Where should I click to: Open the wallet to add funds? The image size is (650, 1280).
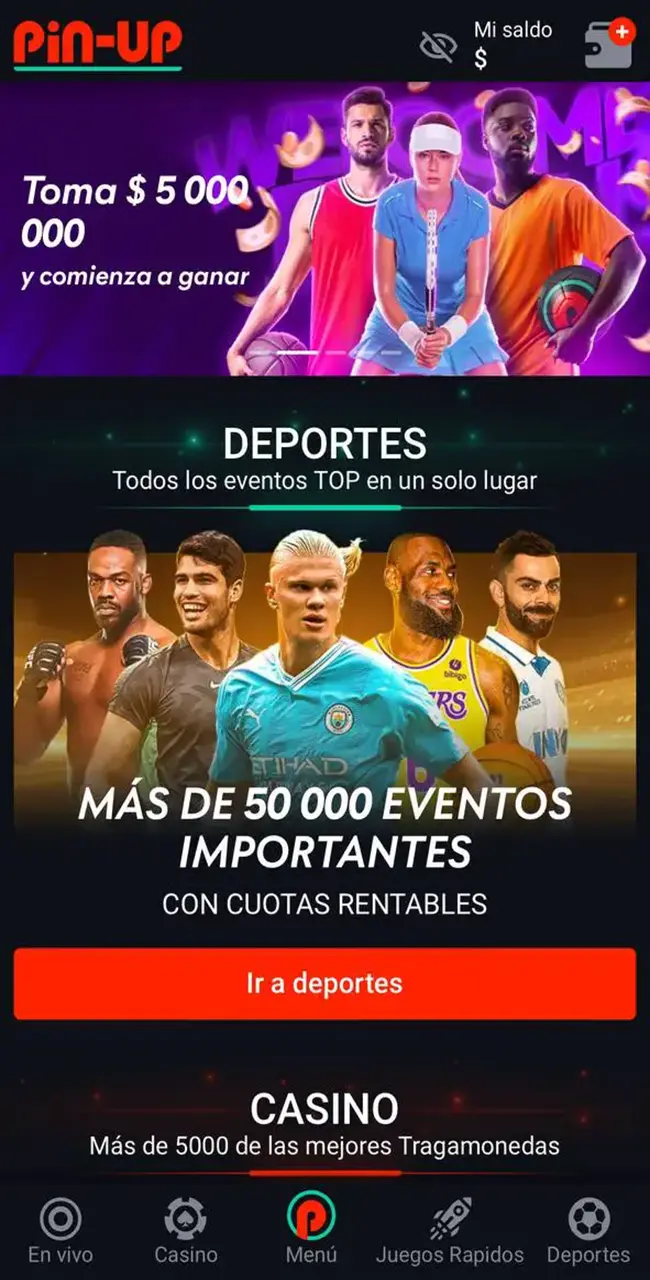tap(607, 44)
